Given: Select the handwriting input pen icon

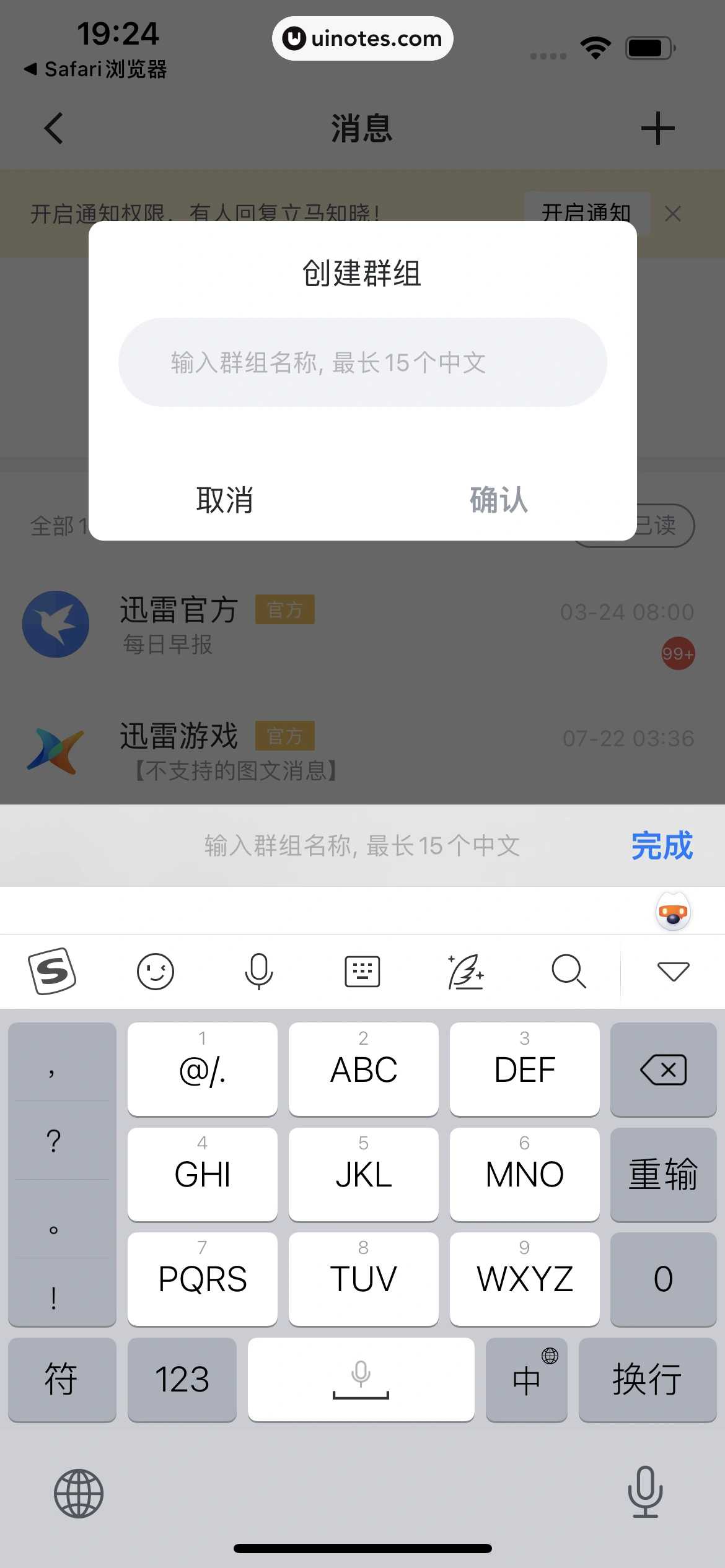Looking at the screenshot, I should point(465,971).
